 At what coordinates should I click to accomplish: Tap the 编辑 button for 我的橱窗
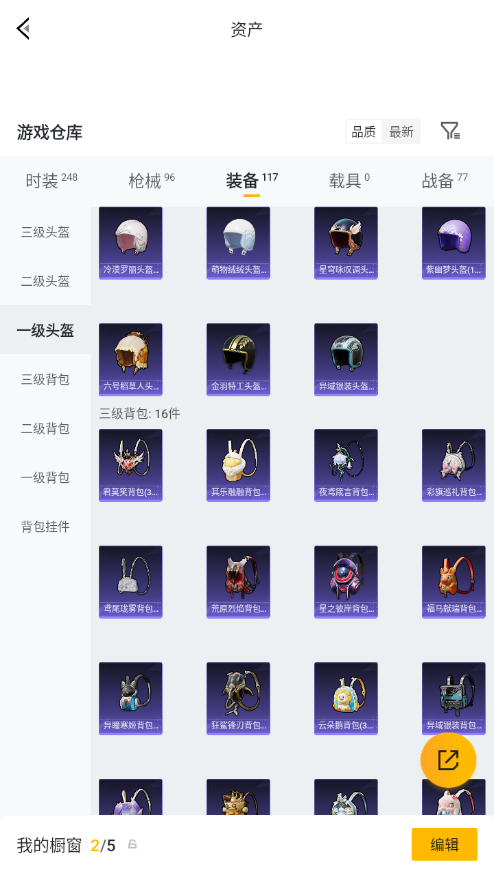pyautogui.click(x=444, y=845)
